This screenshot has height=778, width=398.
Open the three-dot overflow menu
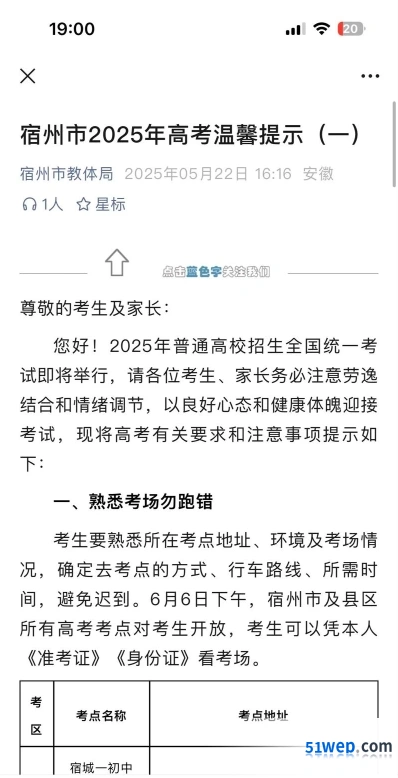coord(370,76)
